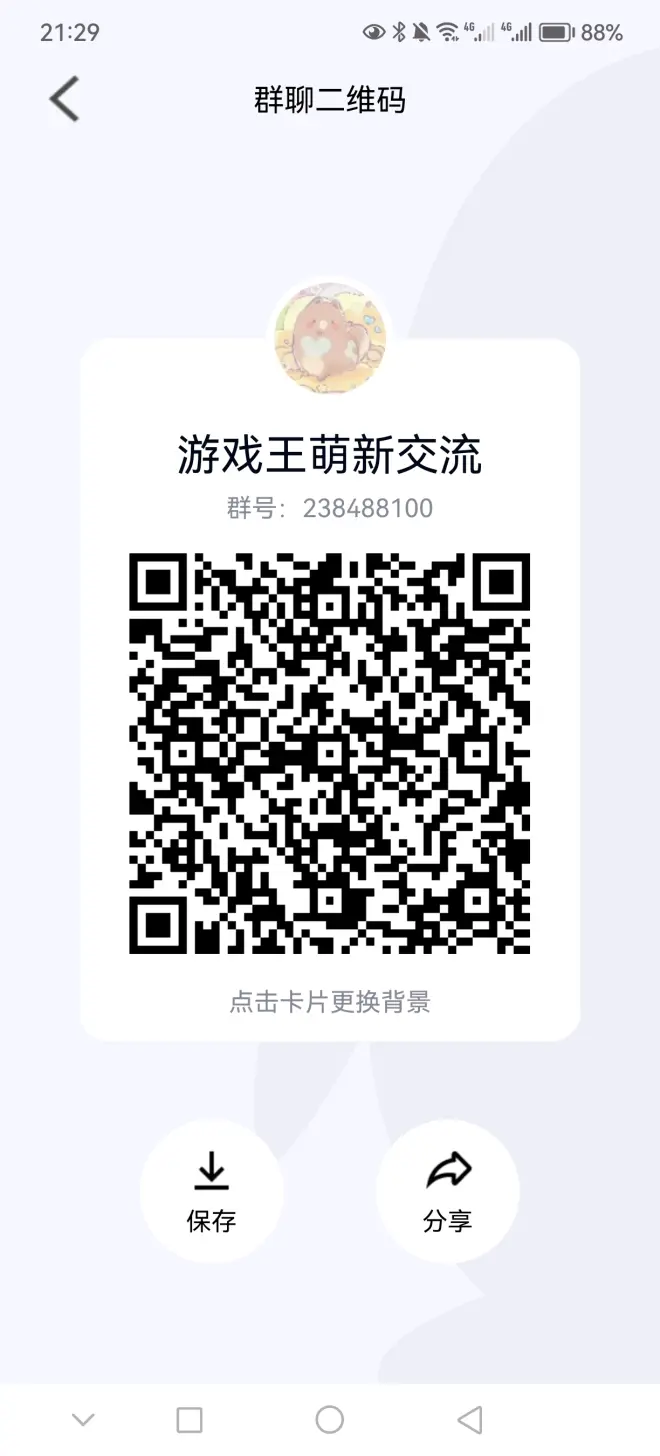Image resolution: width=660 pixels, height=1456 pixels.
Task: Go back from the group QR code page
Action: (64, 100)
